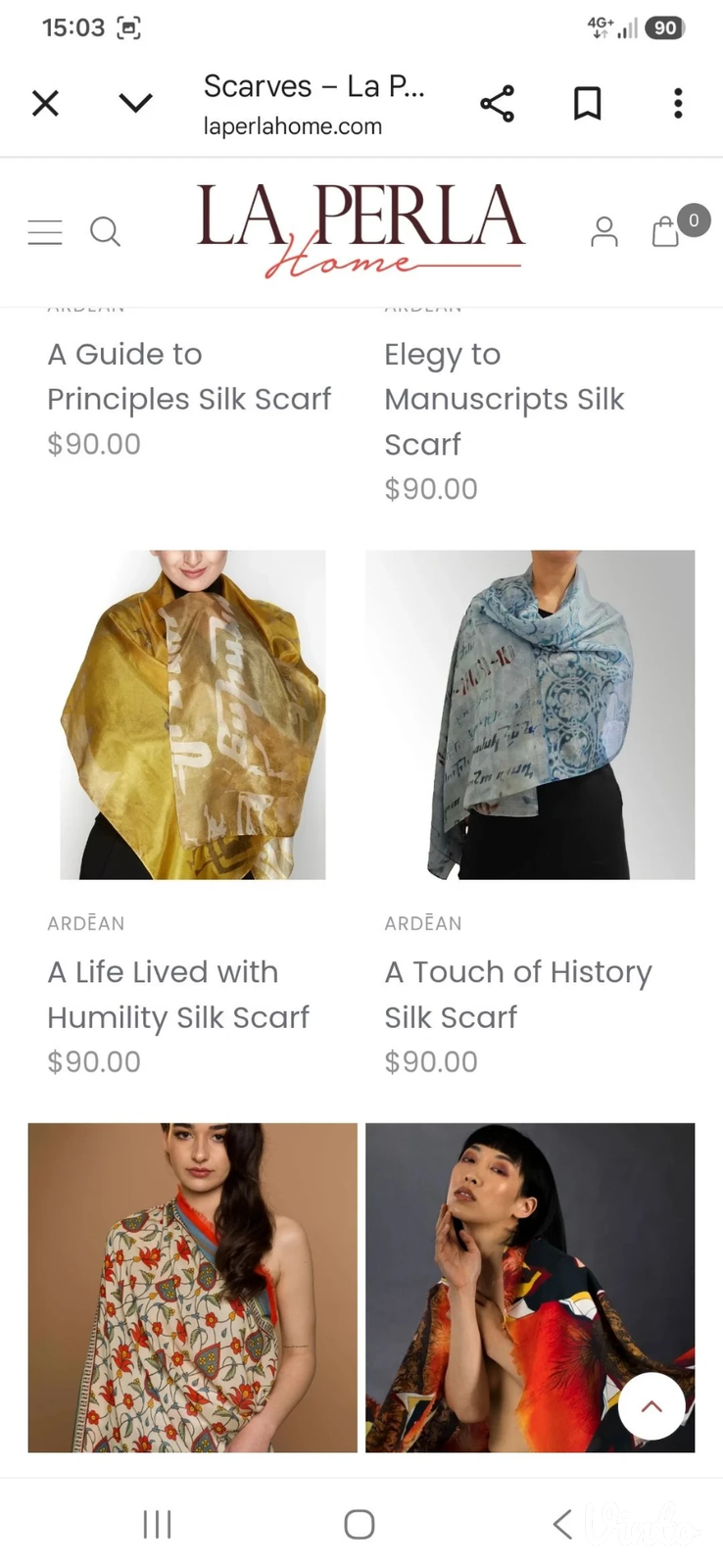Open the browser overflow menu
This screenshot has height=1568, width=723.
tap(678, 103)
